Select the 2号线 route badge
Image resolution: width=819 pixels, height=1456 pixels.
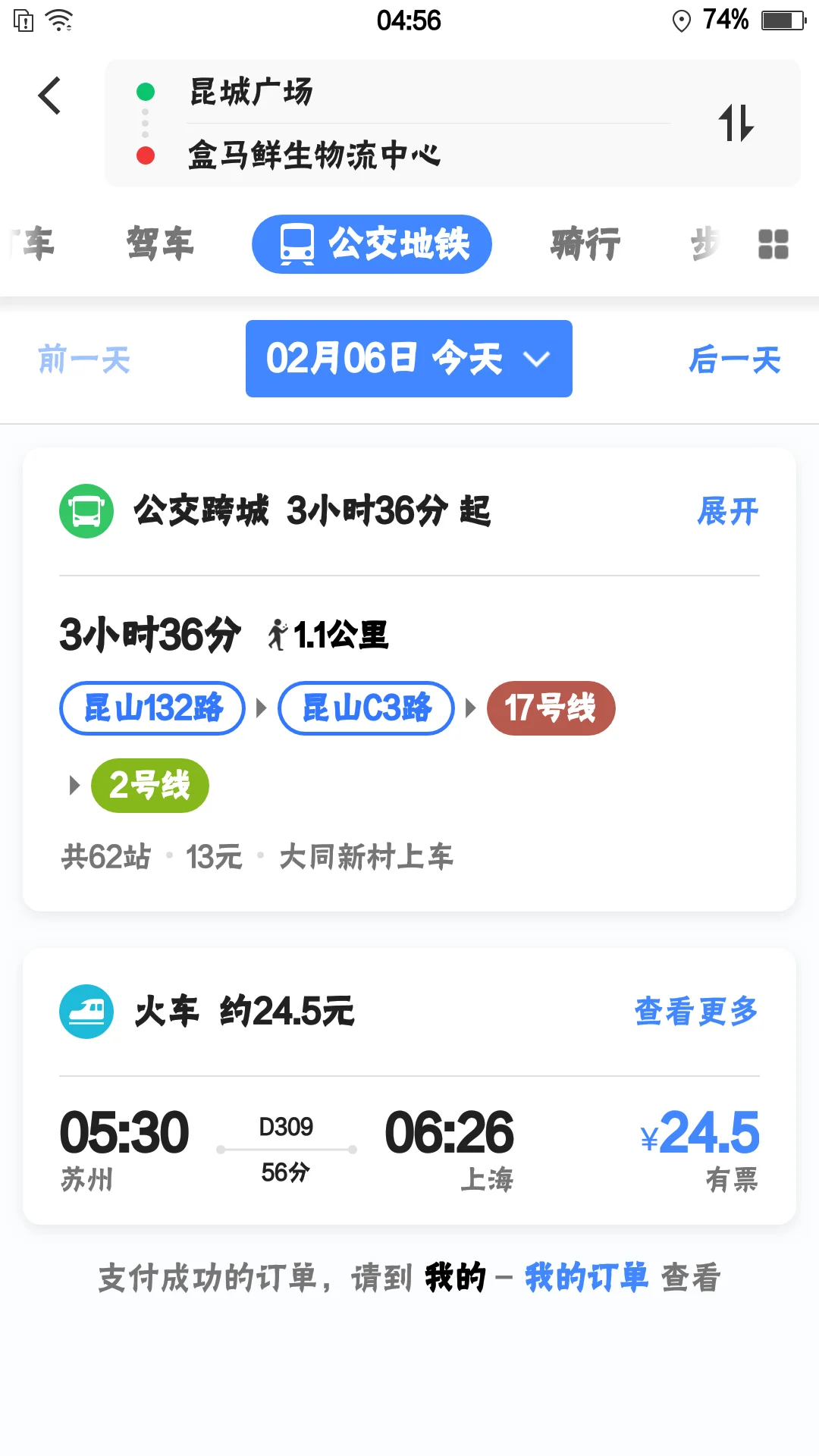tap(149, 786)
